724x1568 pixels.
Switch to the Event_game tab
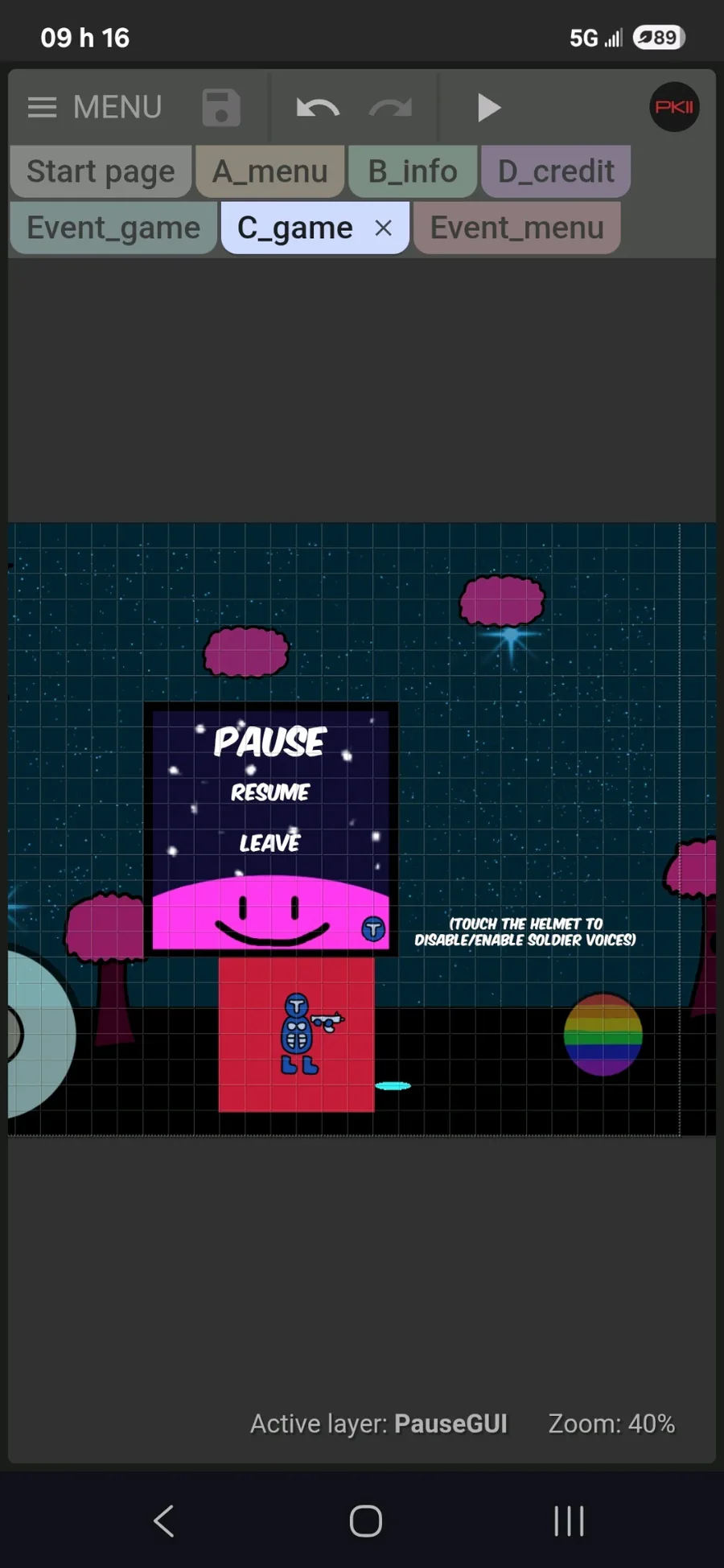(113, 228)
